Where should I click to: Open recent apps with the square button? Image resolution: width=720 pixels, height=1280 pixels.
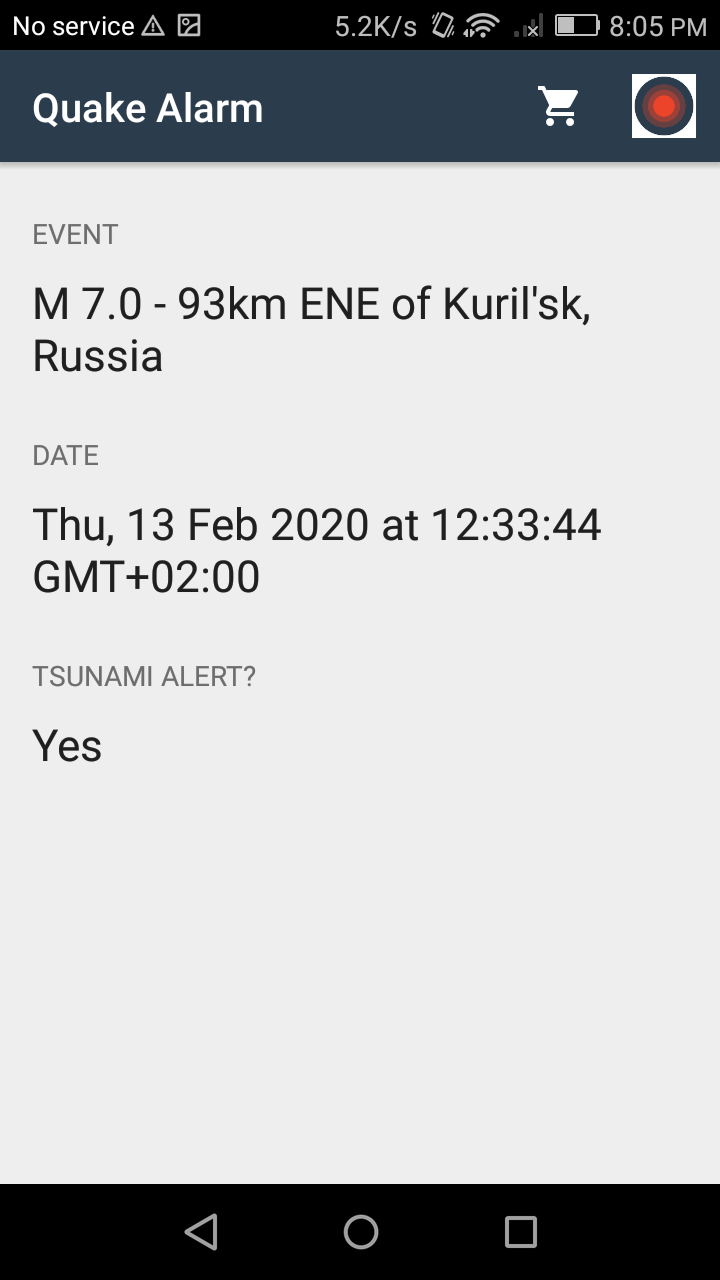pyautogui.click(x=520, y=1232)
